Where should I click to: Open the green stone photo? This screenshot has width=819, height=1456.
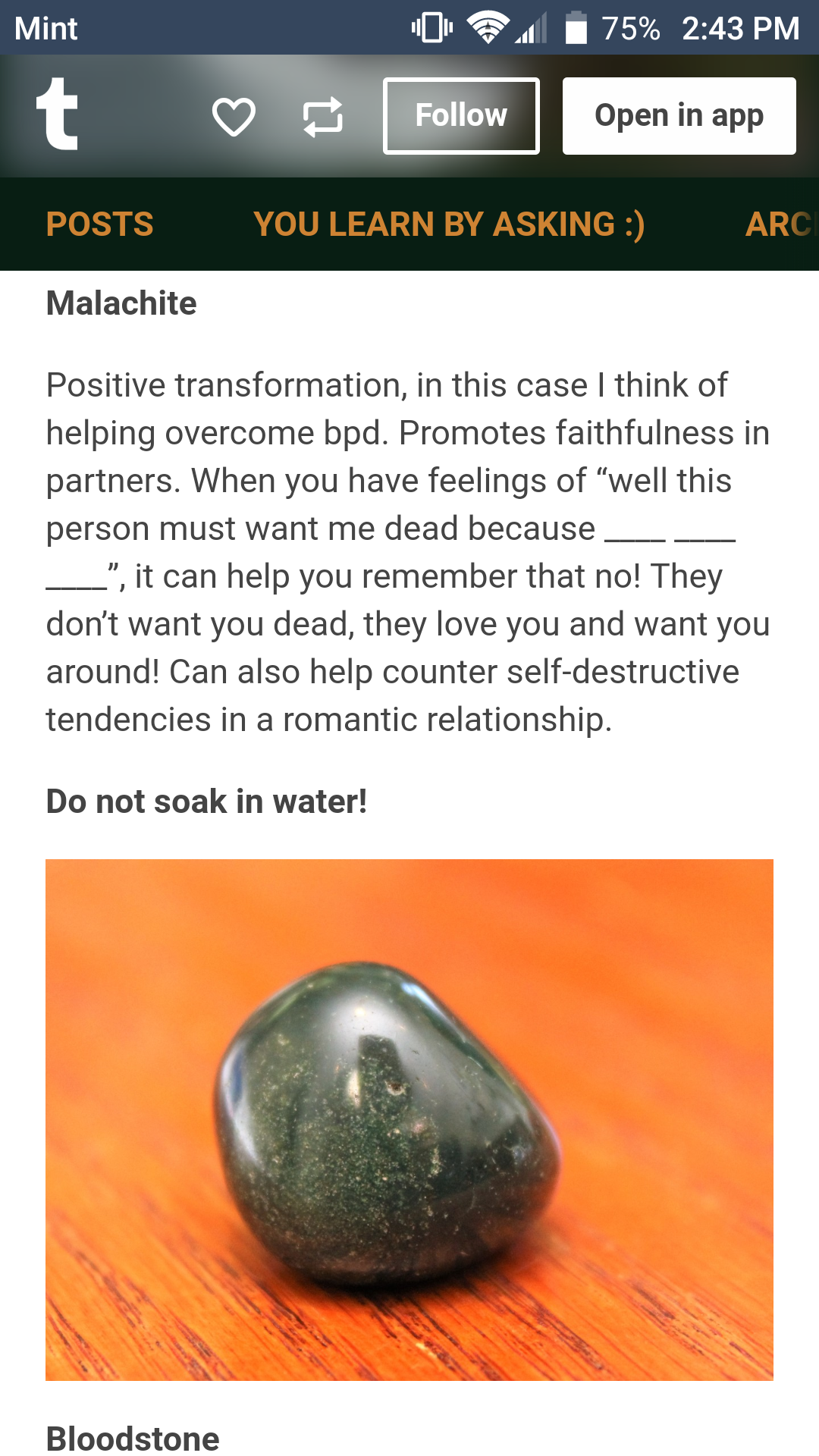point(409,1119)
